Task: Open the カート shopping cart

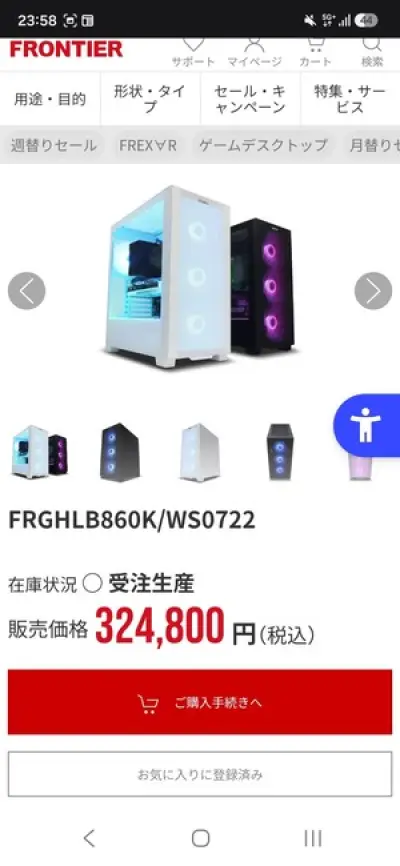Action: click(x=315, y=54)
